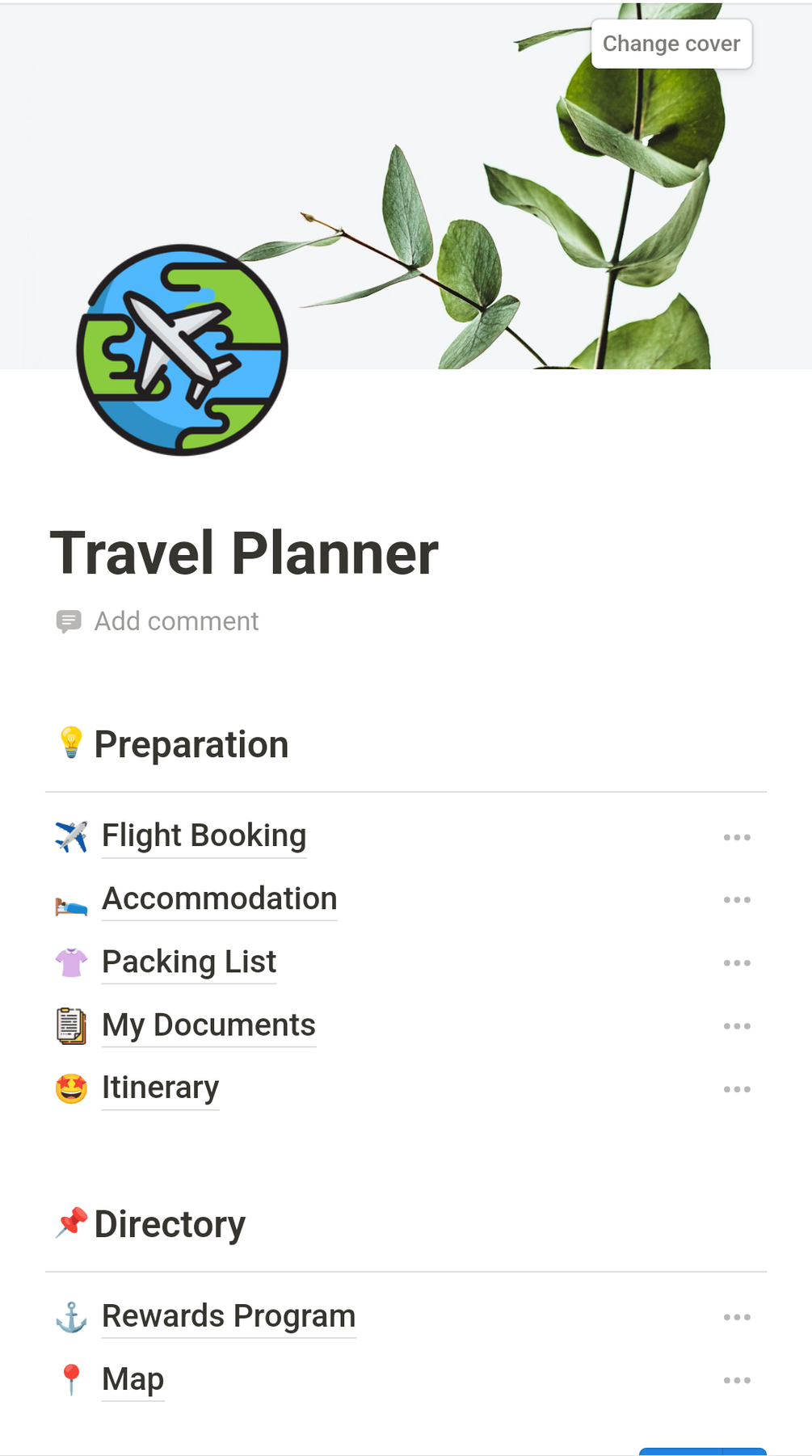Open more options for Flight Booking
Screen dimensions: 812x1456
point(737,837)
